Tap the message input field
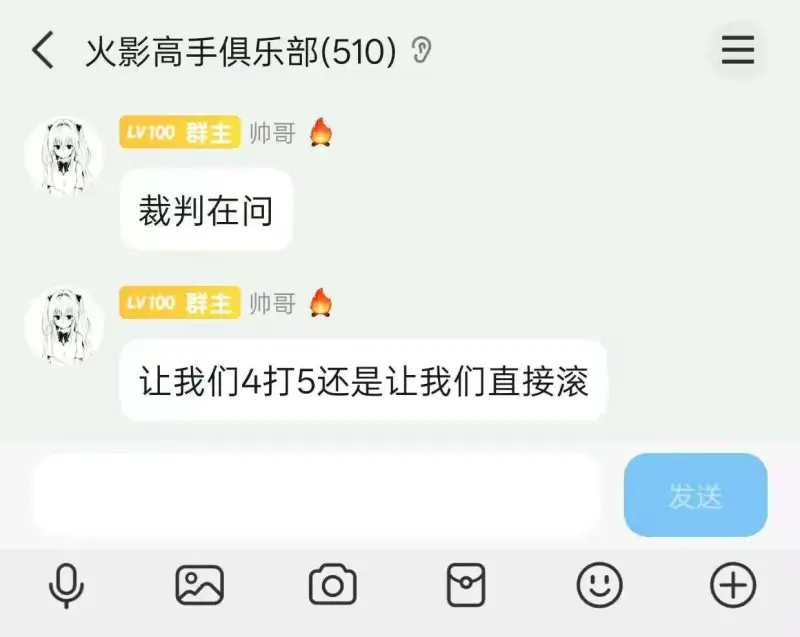800x637 pixels. pyautogui.click(x=316, y=495)
